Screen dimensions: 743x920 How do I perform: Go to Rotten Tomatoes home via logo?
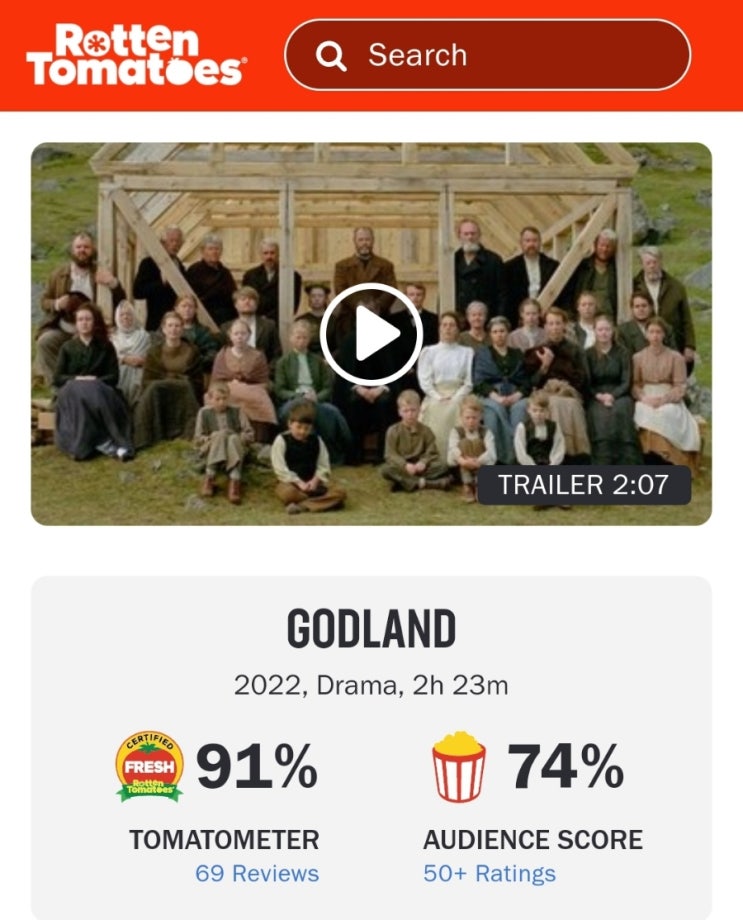tap(136, 55)
